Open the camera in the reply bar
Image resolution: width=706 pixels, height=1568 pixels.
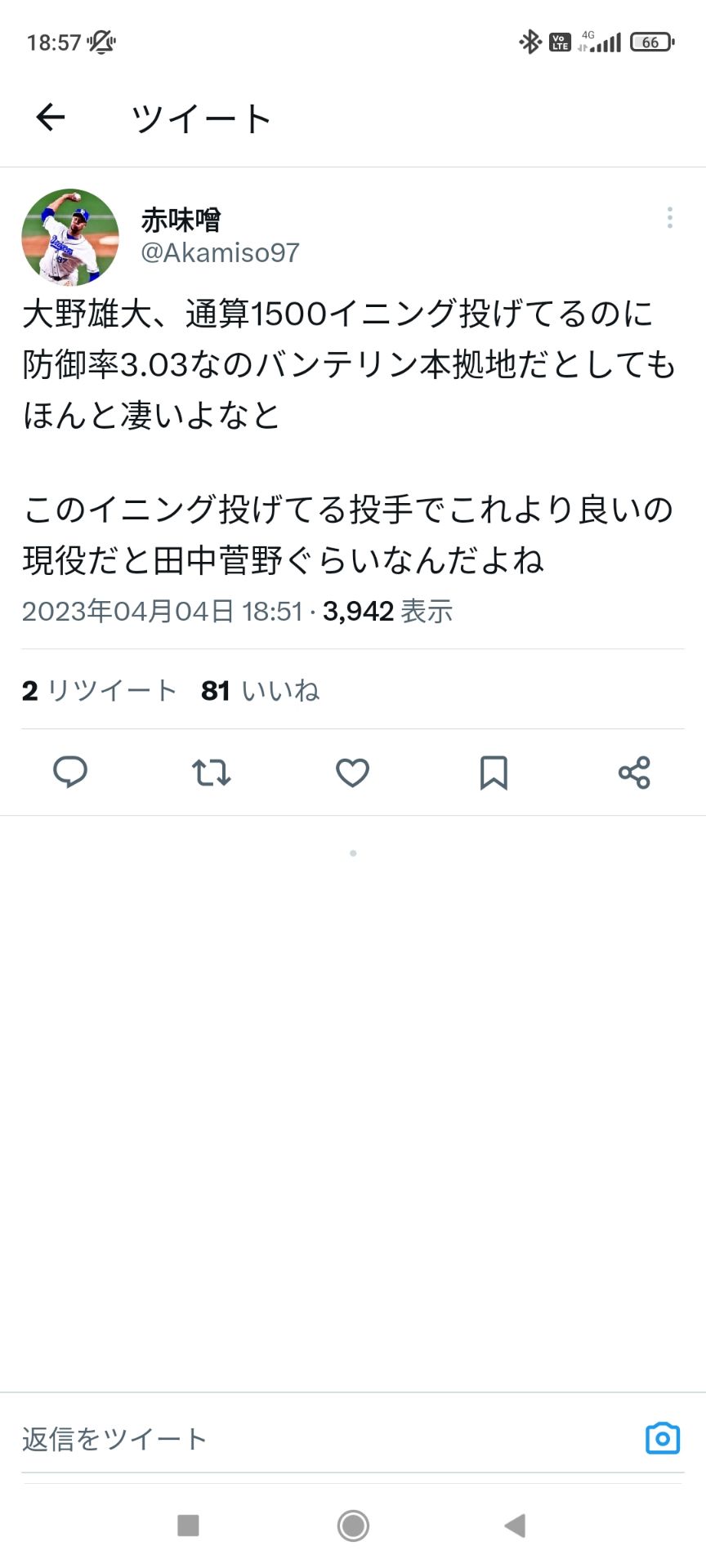click(x=663, y=1439)
